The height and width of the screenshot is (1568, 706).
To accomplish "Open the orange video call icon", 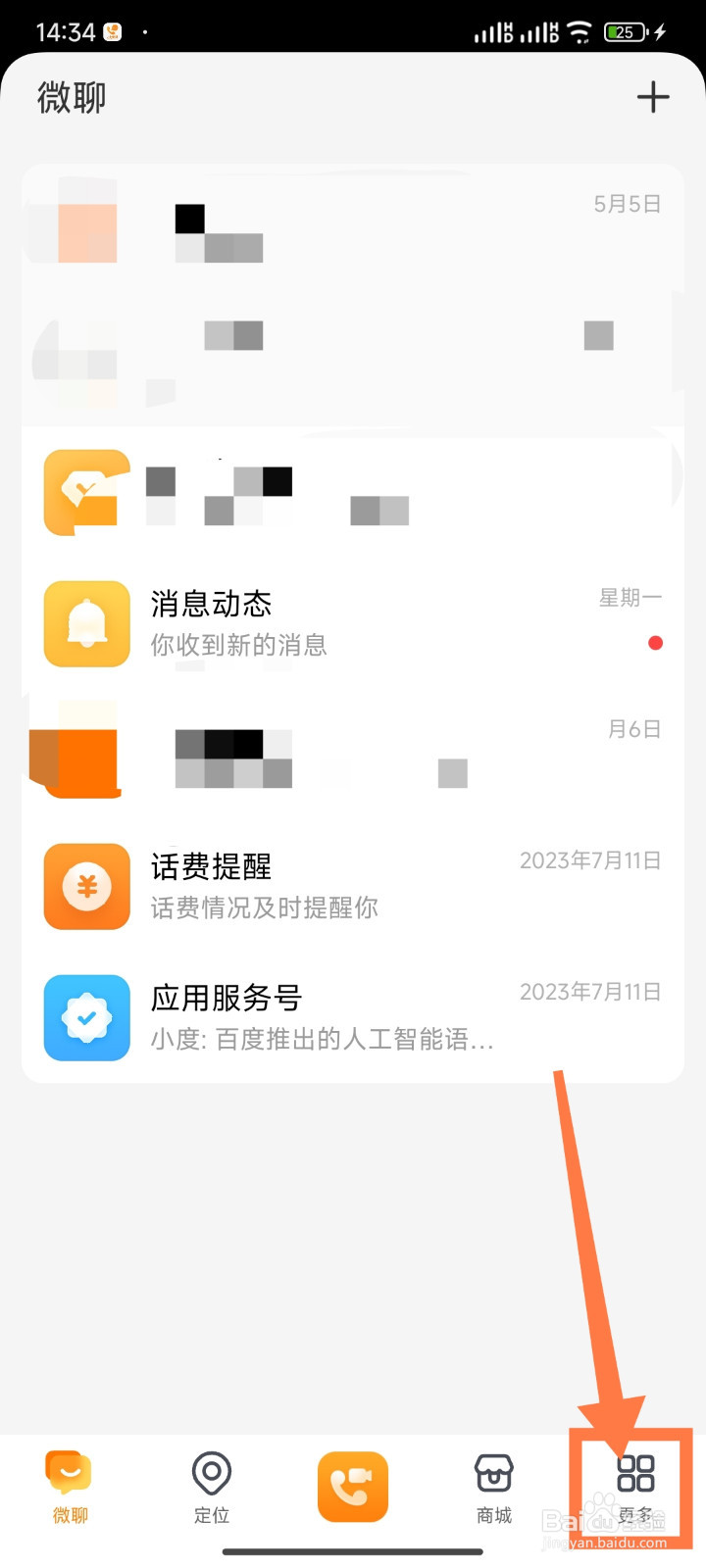I will click(x=352, y=1486).
